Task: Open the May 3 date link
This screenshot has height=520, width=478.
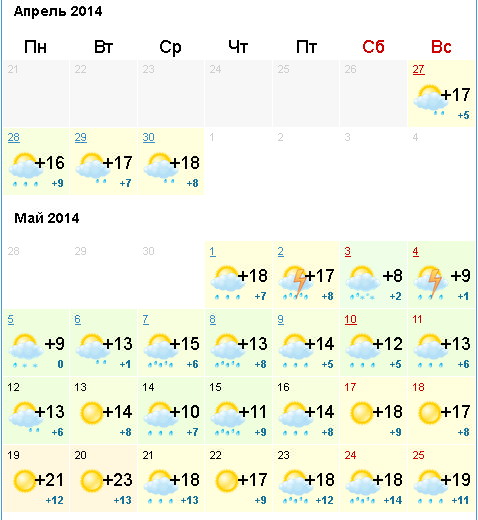Action: coord(348,251)
